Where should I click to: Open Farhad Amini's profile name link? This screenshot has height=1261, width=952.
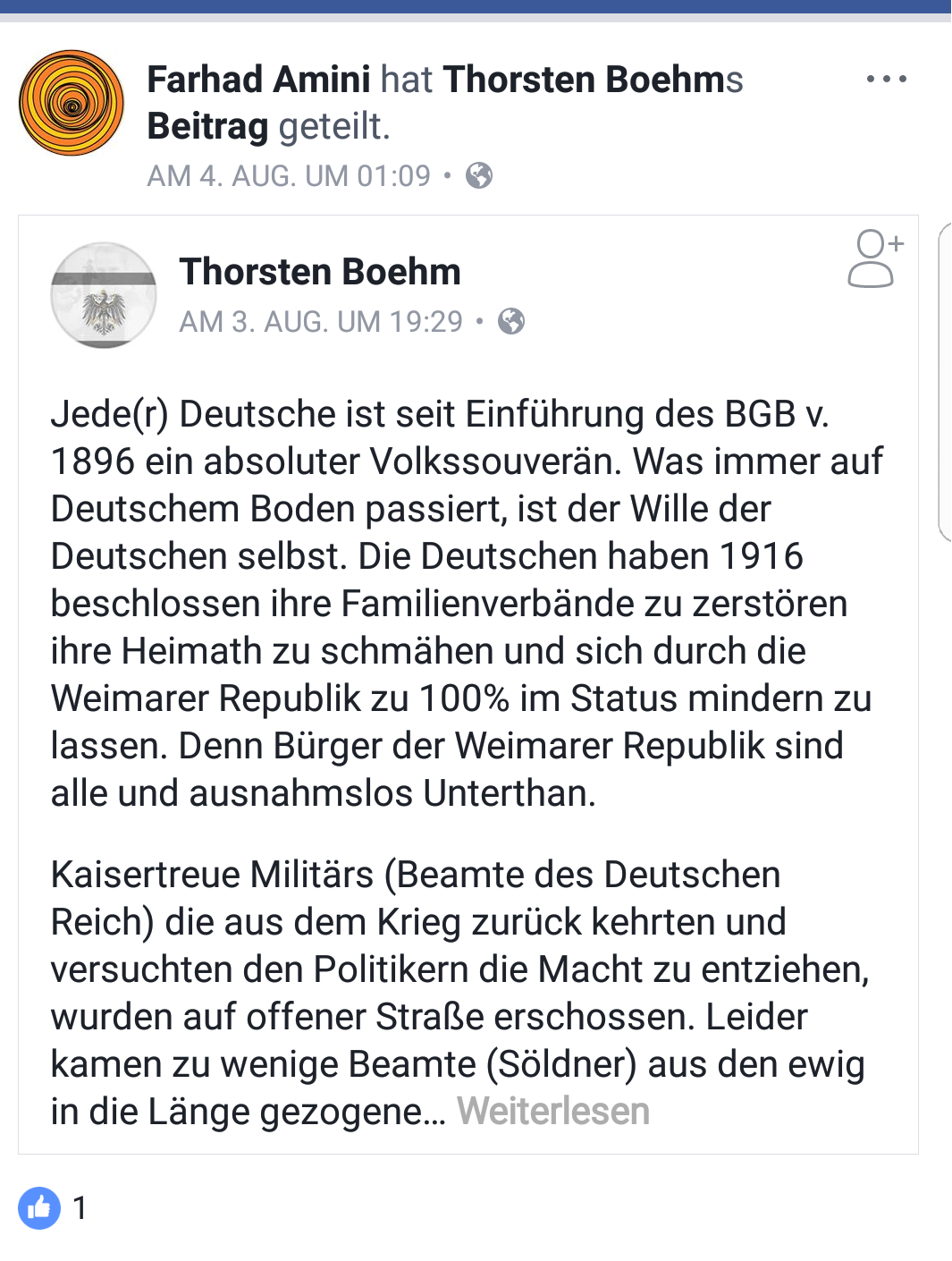point(258,80)
